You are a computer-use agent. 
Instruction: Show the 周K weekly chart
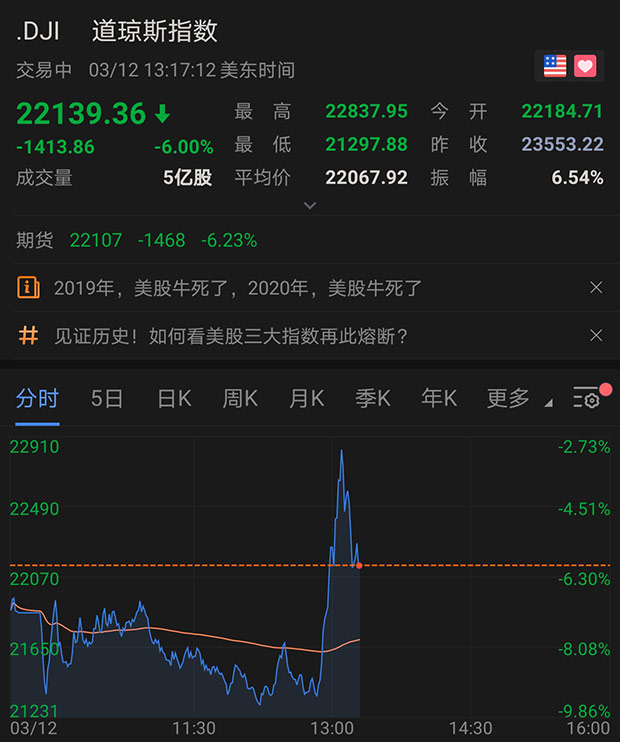240,398
